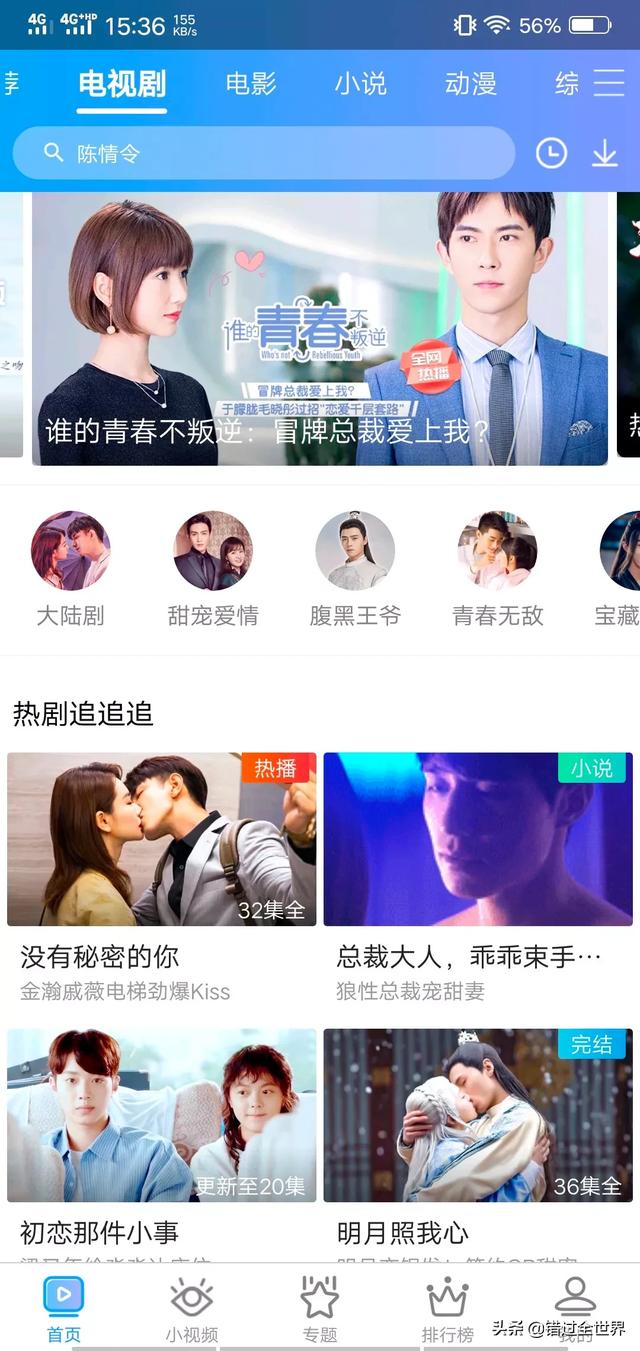Screen dimensions: 640x1351
Task: Switch to the 动漫 tab
Action: pos(470,84)
